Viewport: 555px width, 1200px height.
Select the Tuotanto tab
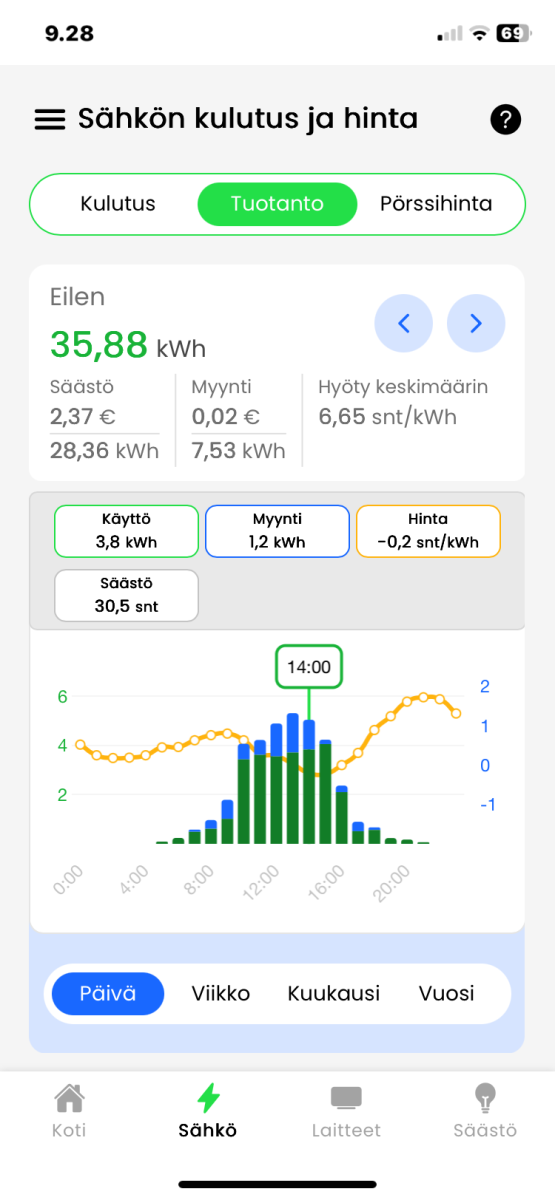[x=277, y=204]
